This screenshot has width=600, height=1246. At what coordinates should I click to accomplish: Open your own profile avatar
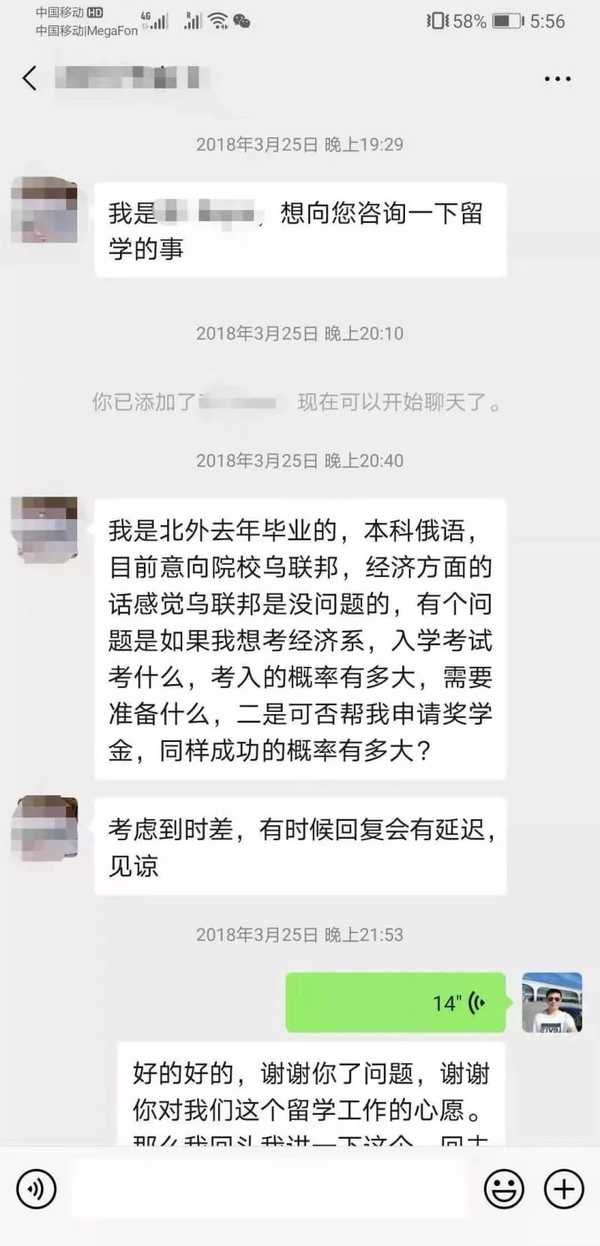pos(552,1002)
